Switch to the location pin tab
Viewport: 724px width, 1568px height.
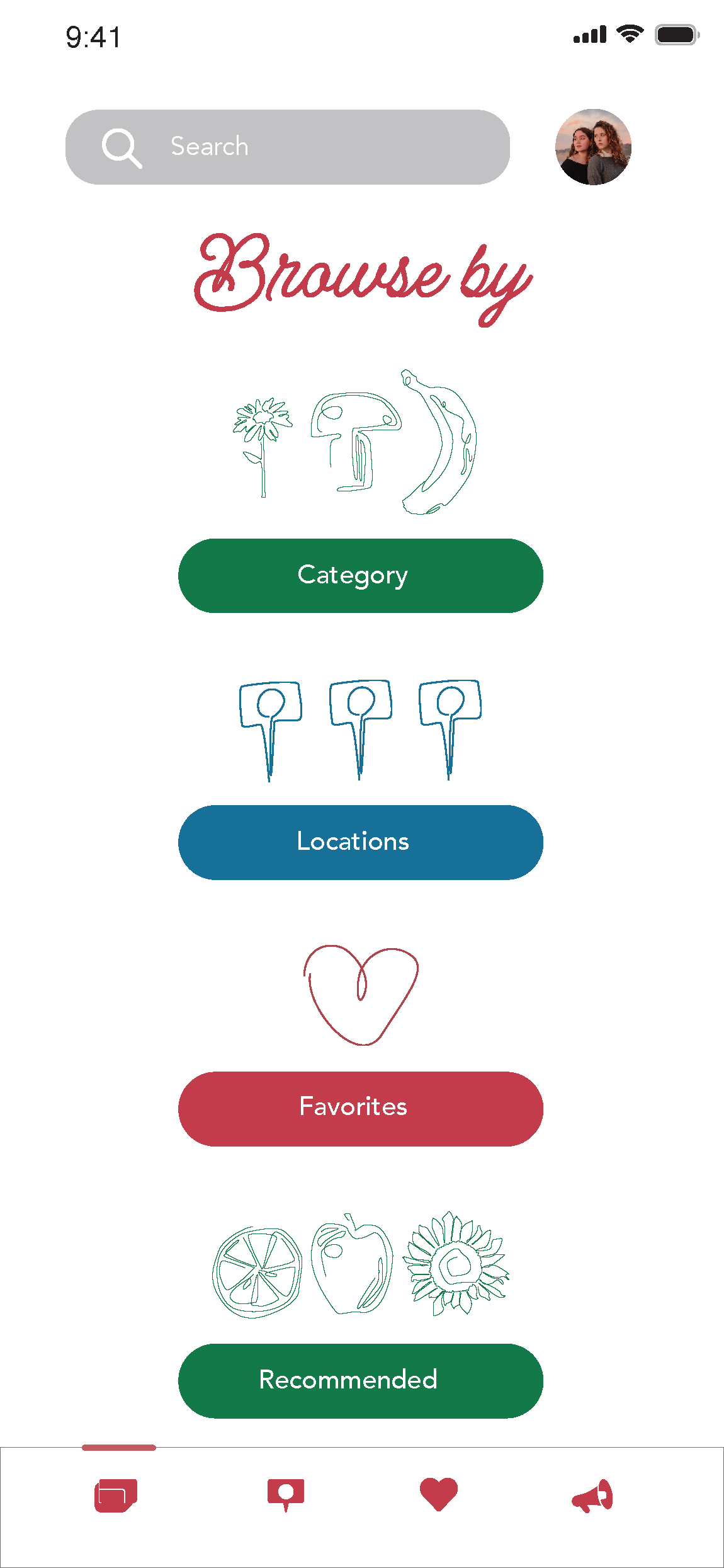(x=286, y=1495)
